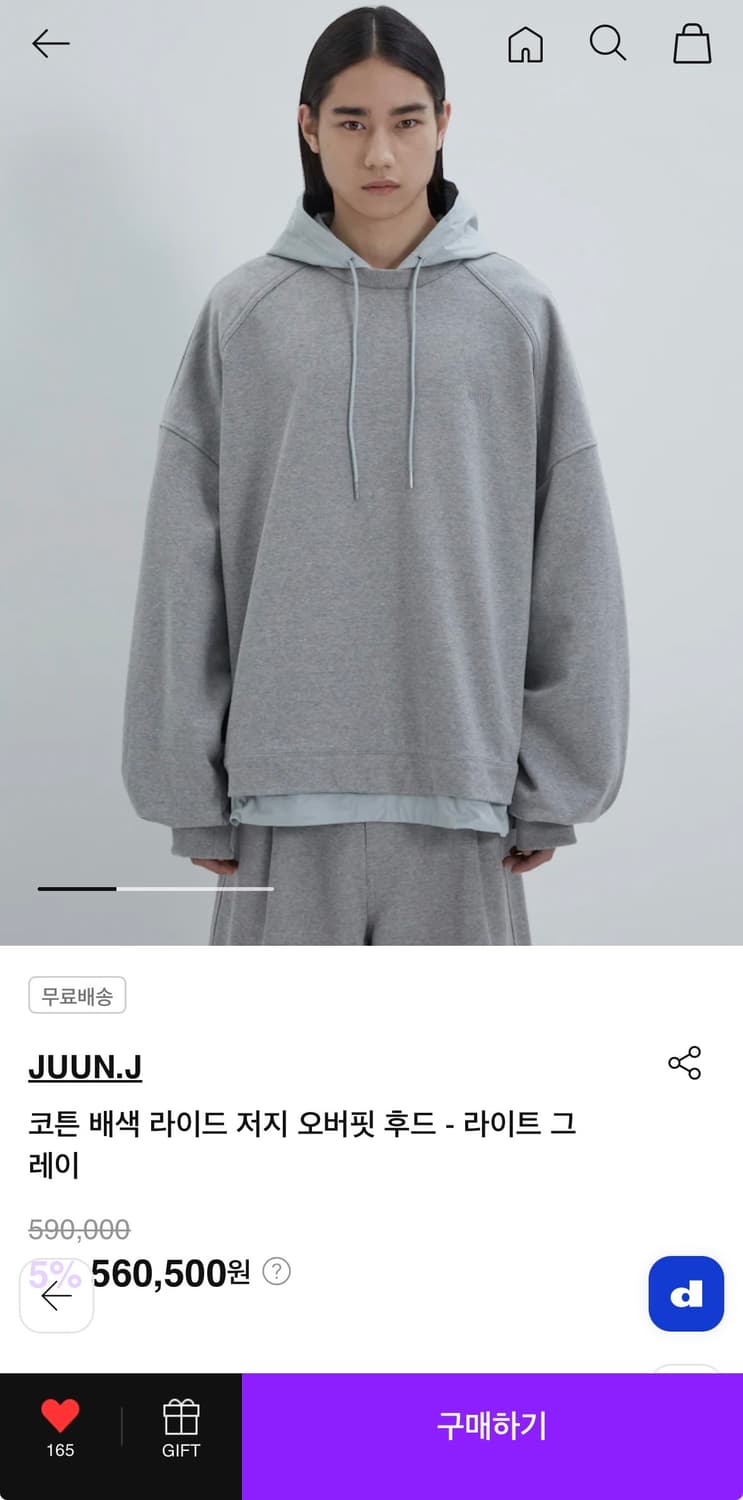This screenshot has height=1500, width=743.
Task: Tap the back arrow at top left
Action: (x=50, y=44)
